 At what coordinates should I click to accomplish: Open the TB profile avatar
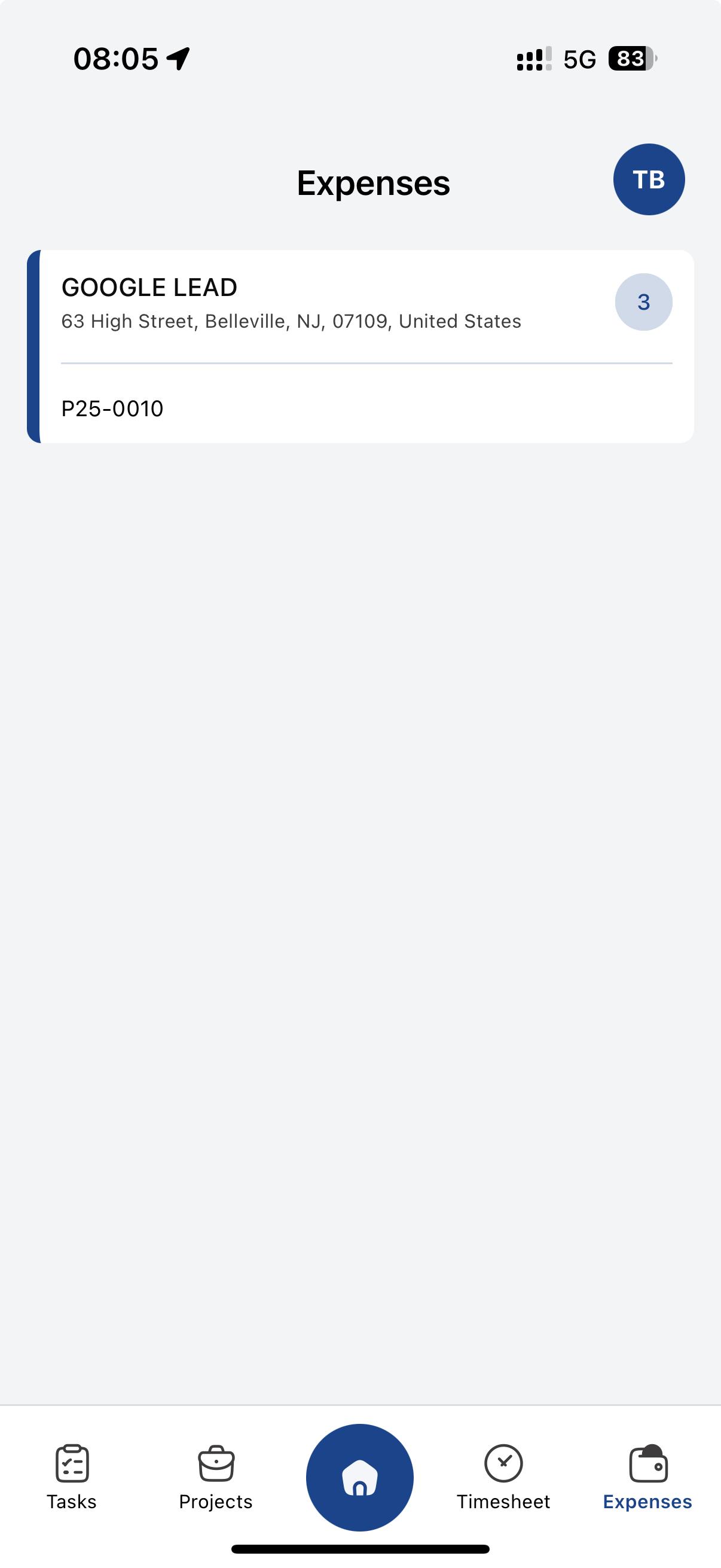[x=649, y=179]
